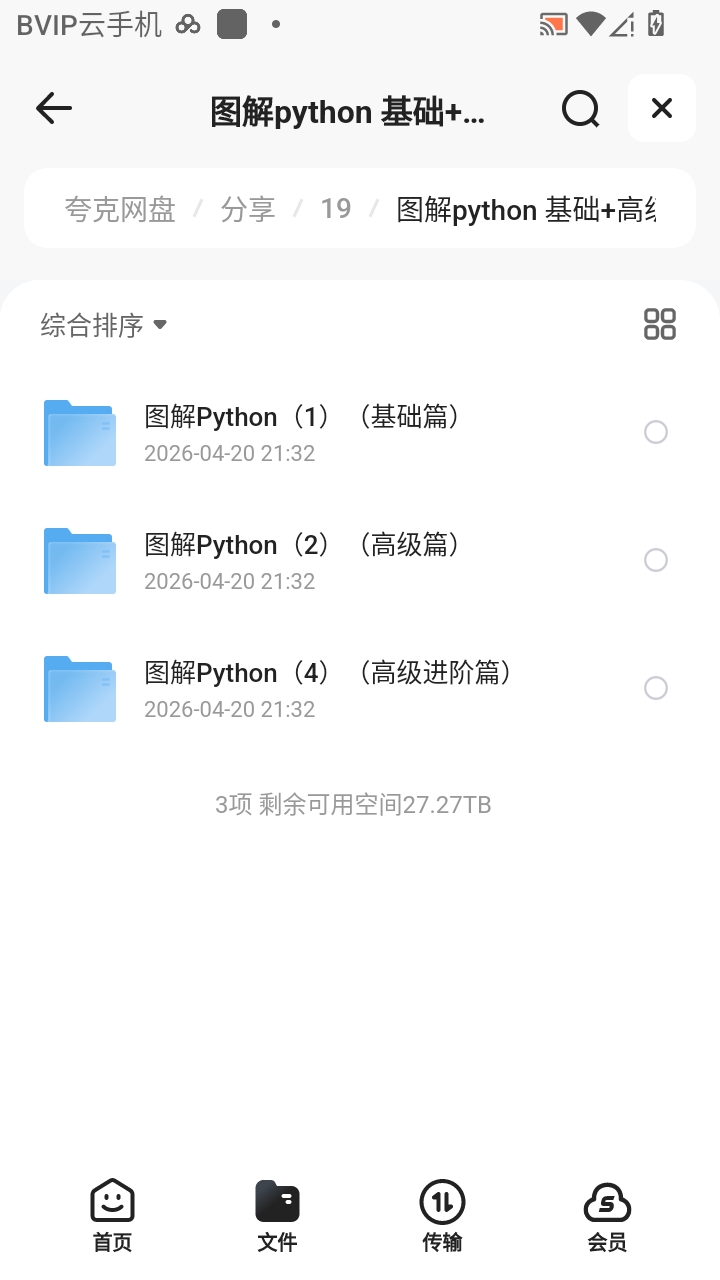
Task: Expand the truncated 图解python breadcrumb entry
Action: coord(530,209)
